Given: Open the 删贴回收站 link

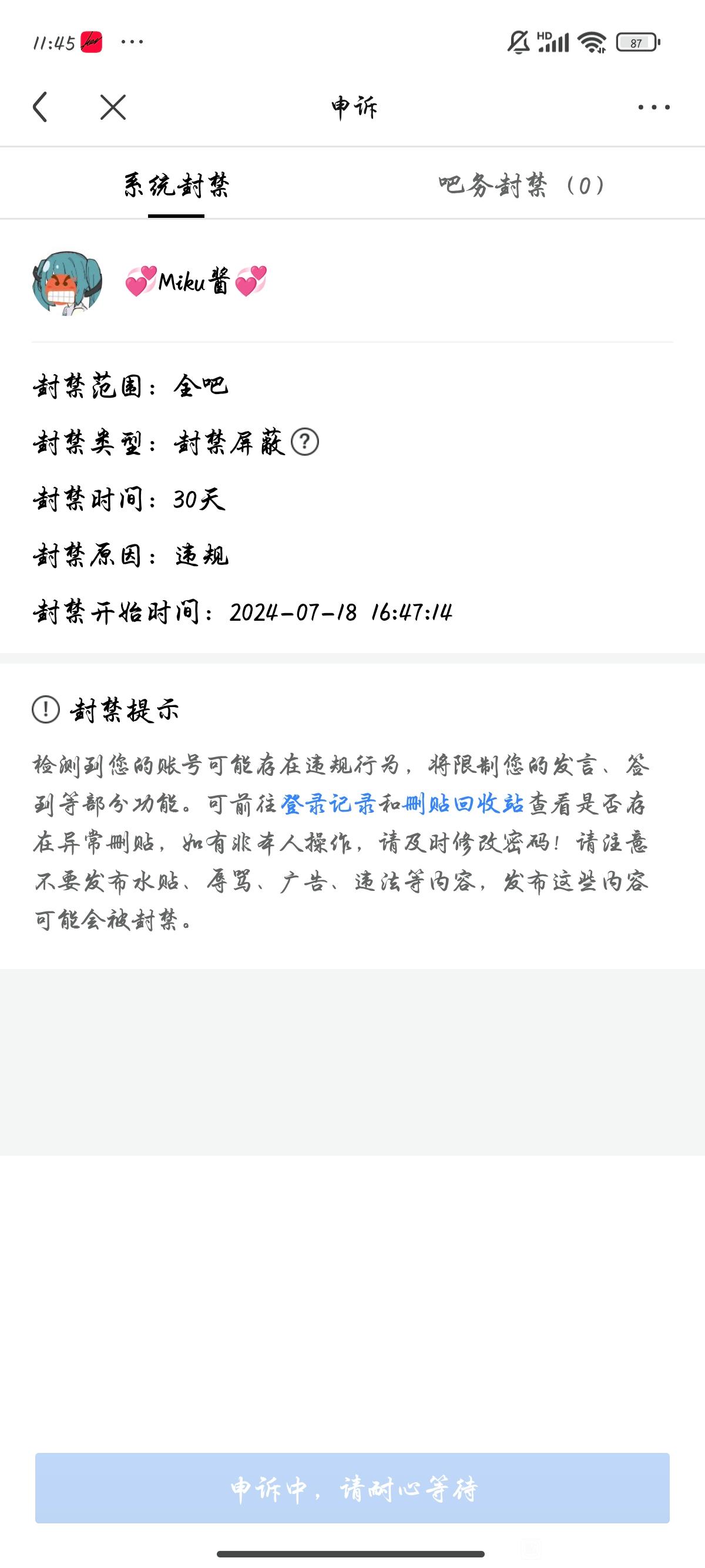Looking at the screenshot, I should click(x=464, y=804).
